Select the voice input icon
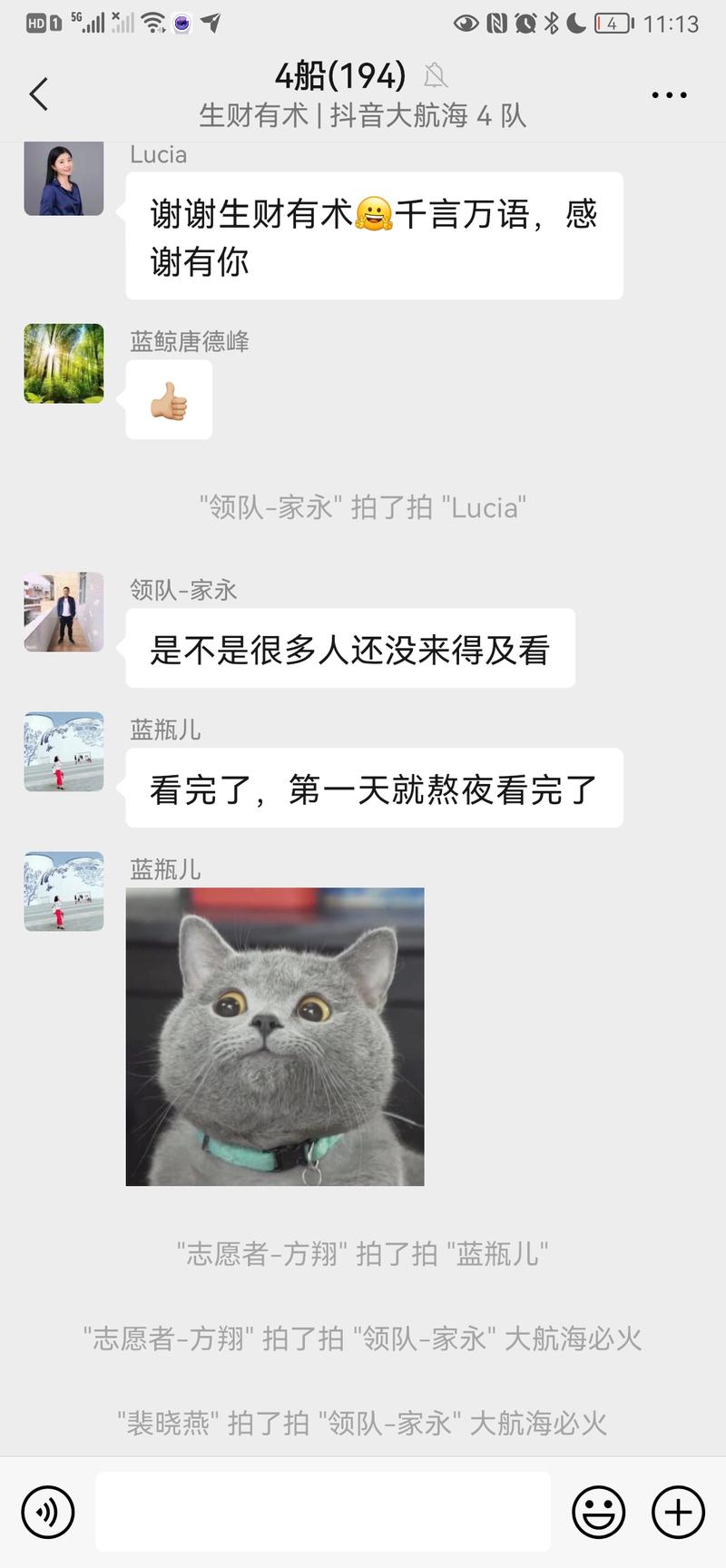 coord(47,1512)
